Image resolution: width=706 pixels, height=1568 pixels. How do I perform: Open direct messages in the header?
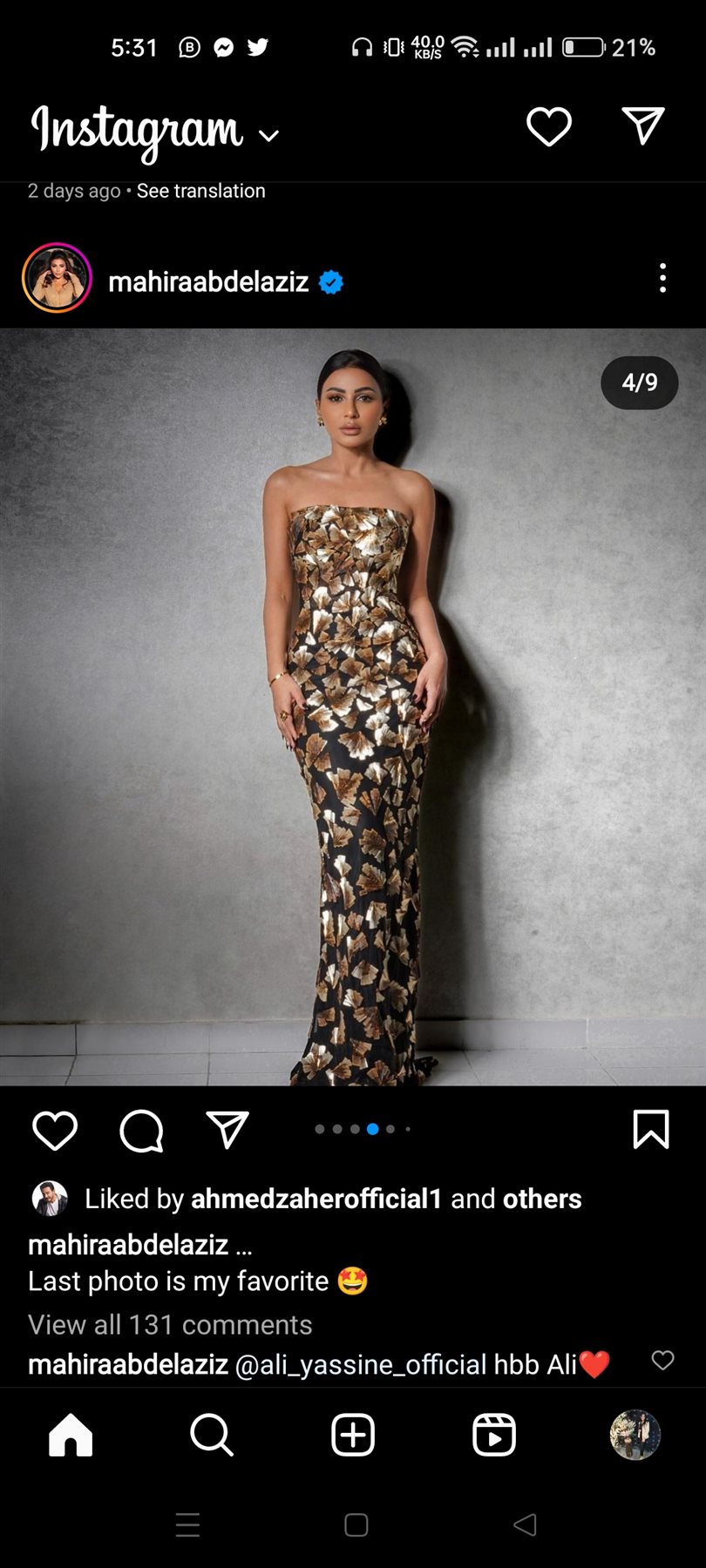644,126
